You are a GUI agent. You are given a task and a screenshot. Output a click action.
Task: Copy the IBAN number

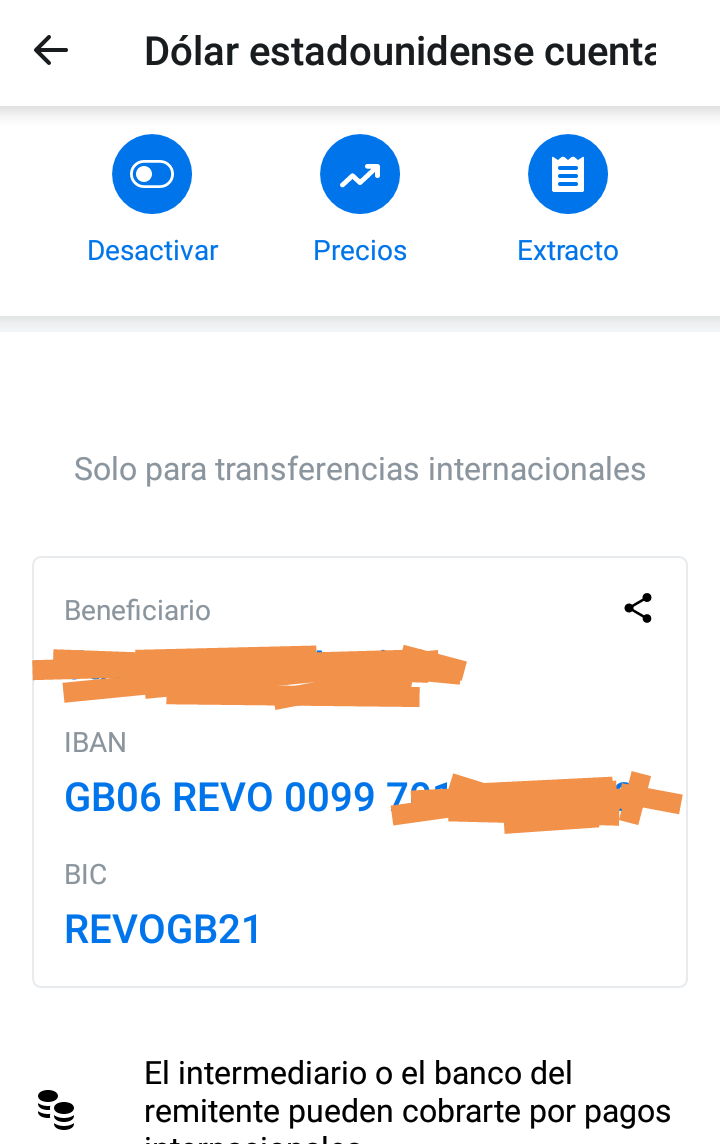(220, 797)
